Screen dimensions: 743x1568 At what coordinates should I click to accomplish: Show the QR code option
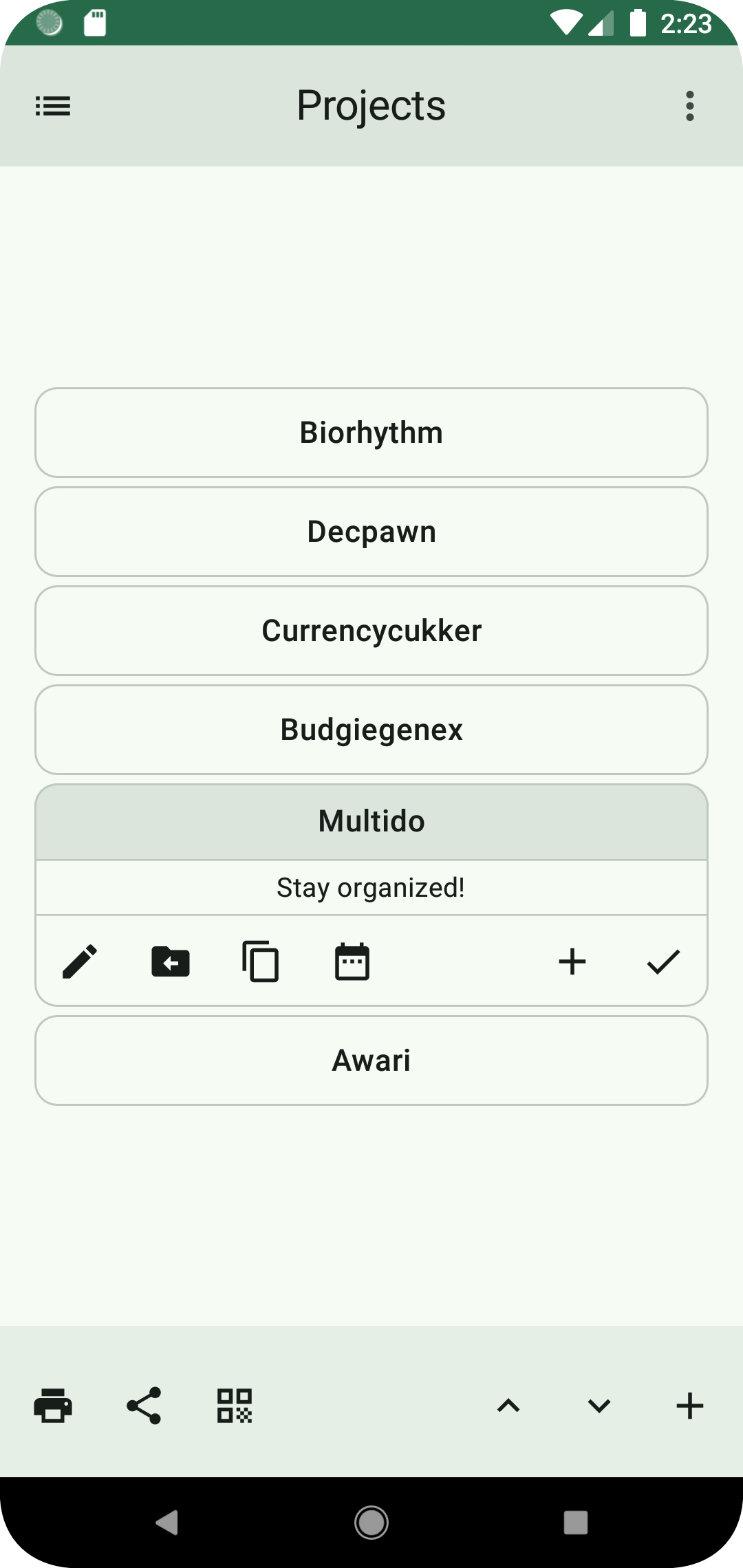[235, 1406]
